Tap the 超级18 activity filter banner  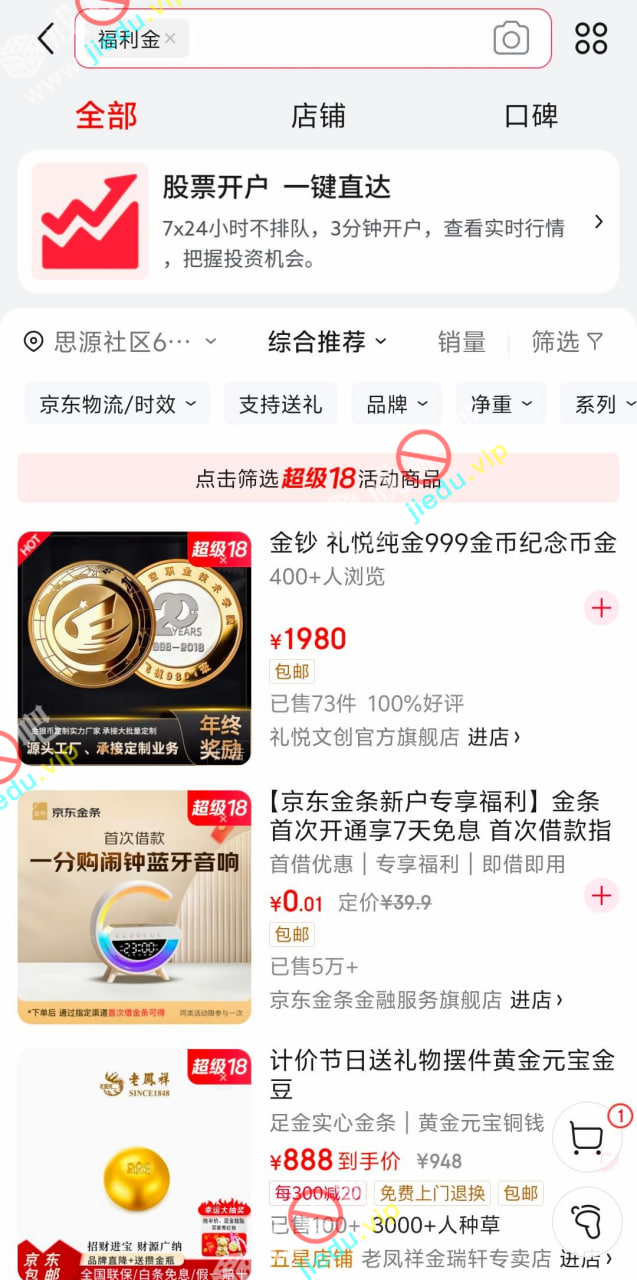[x=318, y=478]
